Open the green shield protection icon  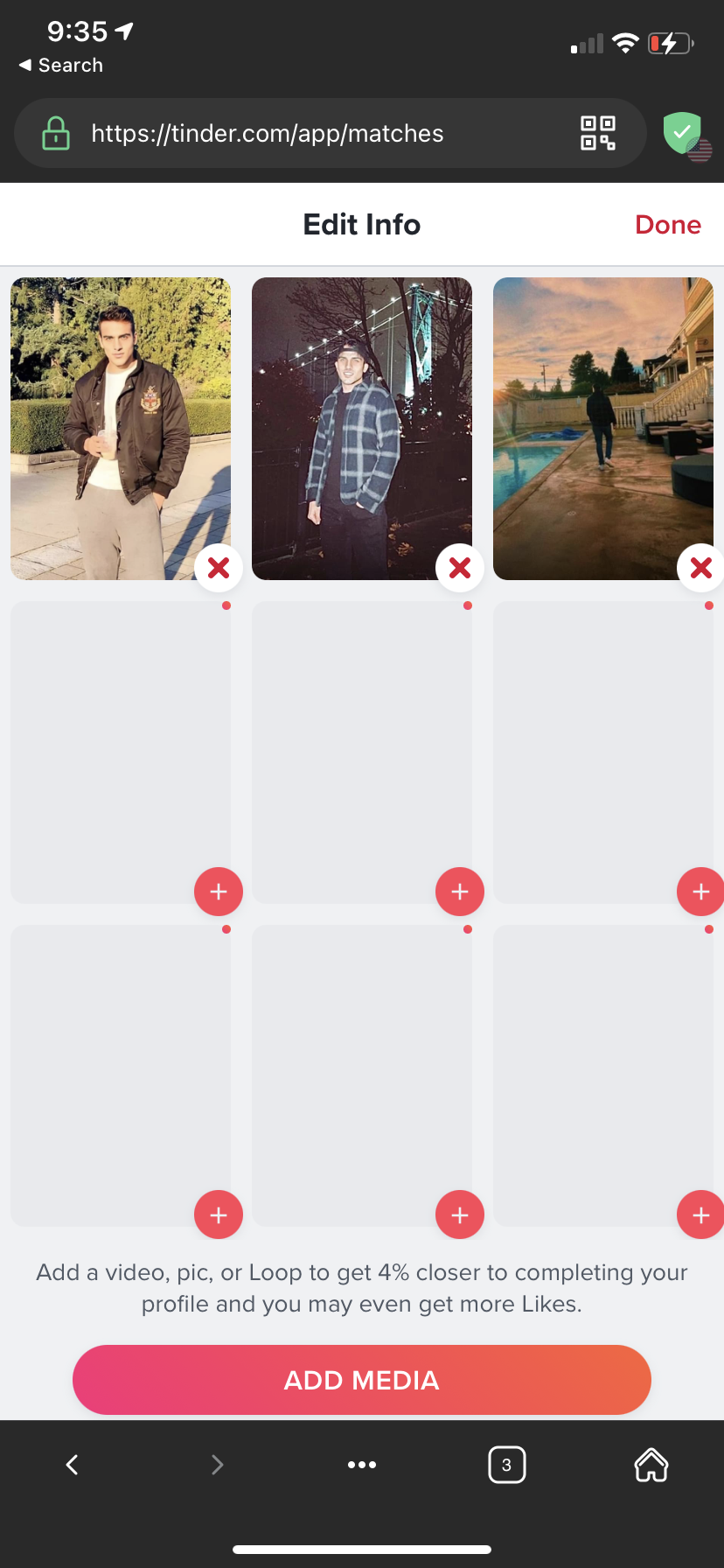click(683, 134)
